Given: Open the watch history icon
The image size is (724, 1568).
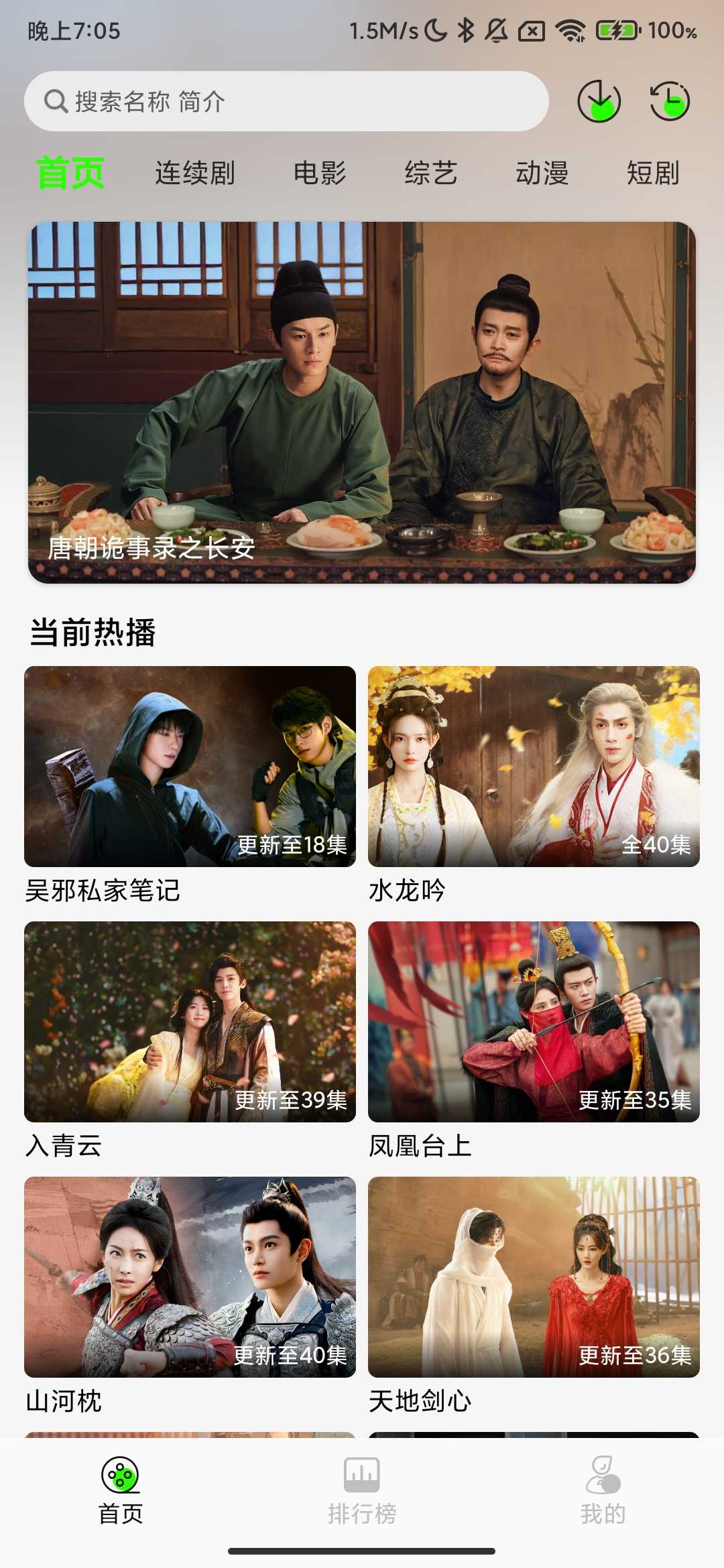Looking at the screenshot, I should click(670, 102).
